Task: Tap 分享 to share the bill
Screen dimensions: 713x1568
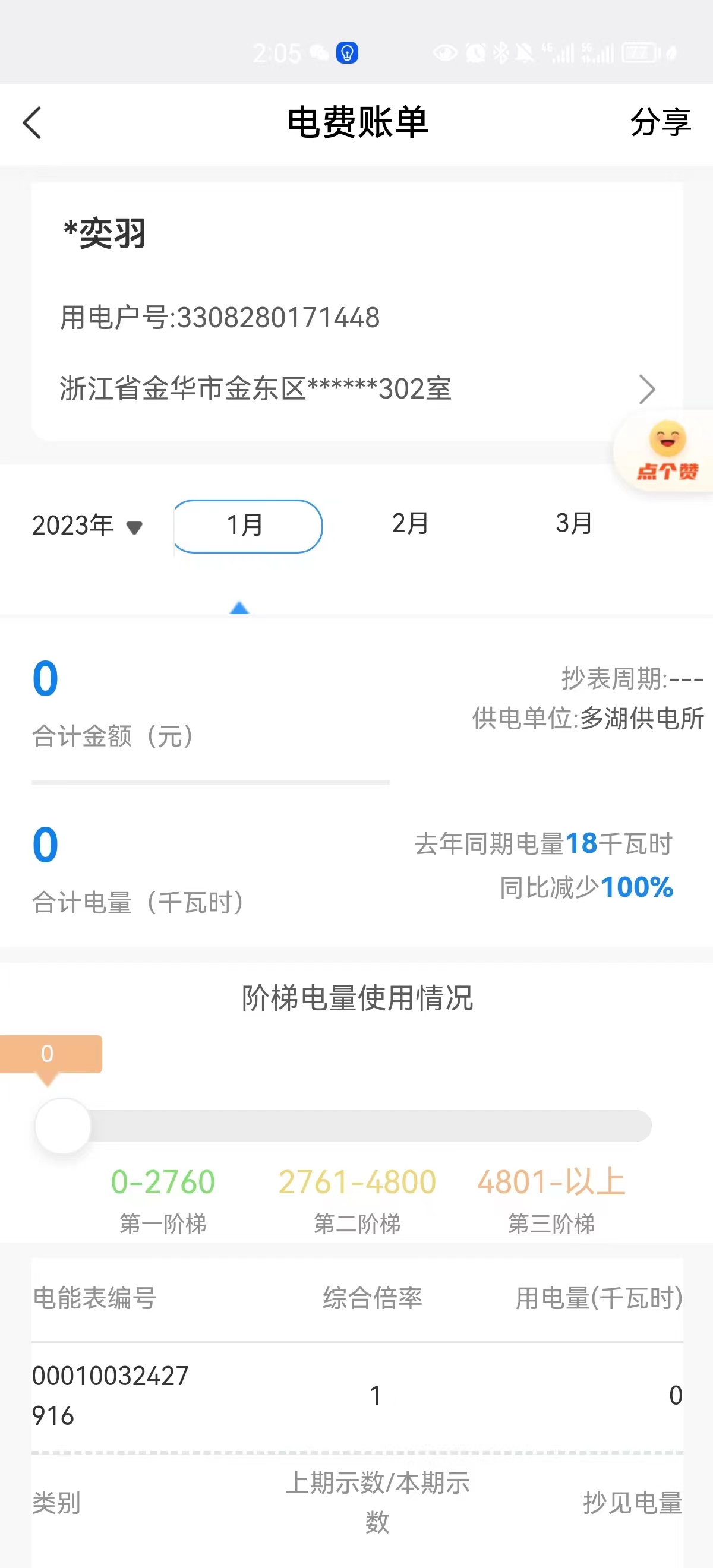Action: tap(660, 122)
